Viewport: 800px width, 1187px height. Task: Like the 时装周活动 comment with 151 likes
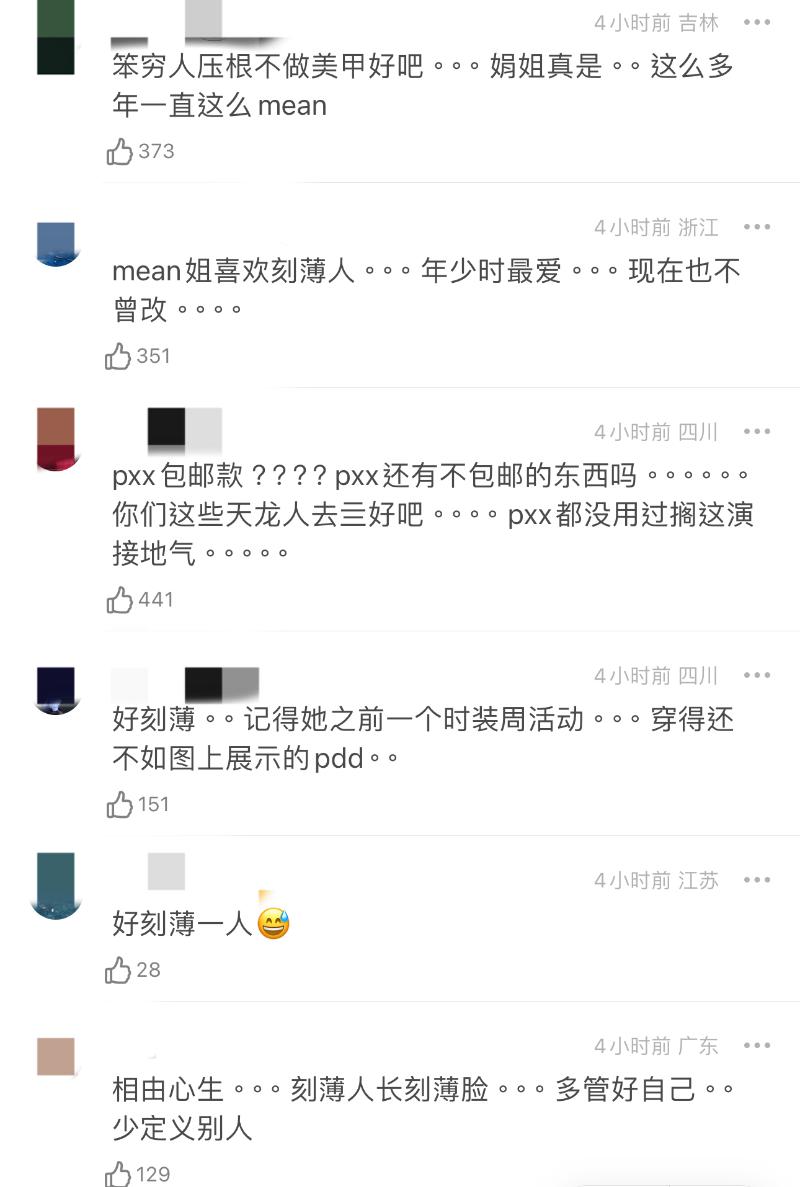coord(120,804)
